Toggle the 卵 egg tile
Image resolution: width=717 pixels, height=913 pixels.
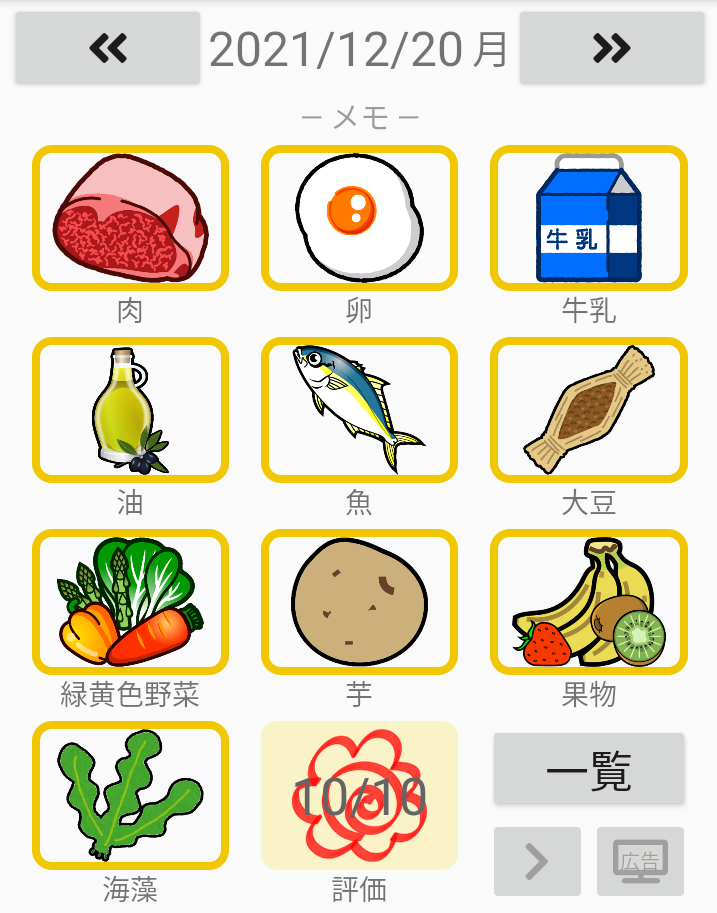359,218
